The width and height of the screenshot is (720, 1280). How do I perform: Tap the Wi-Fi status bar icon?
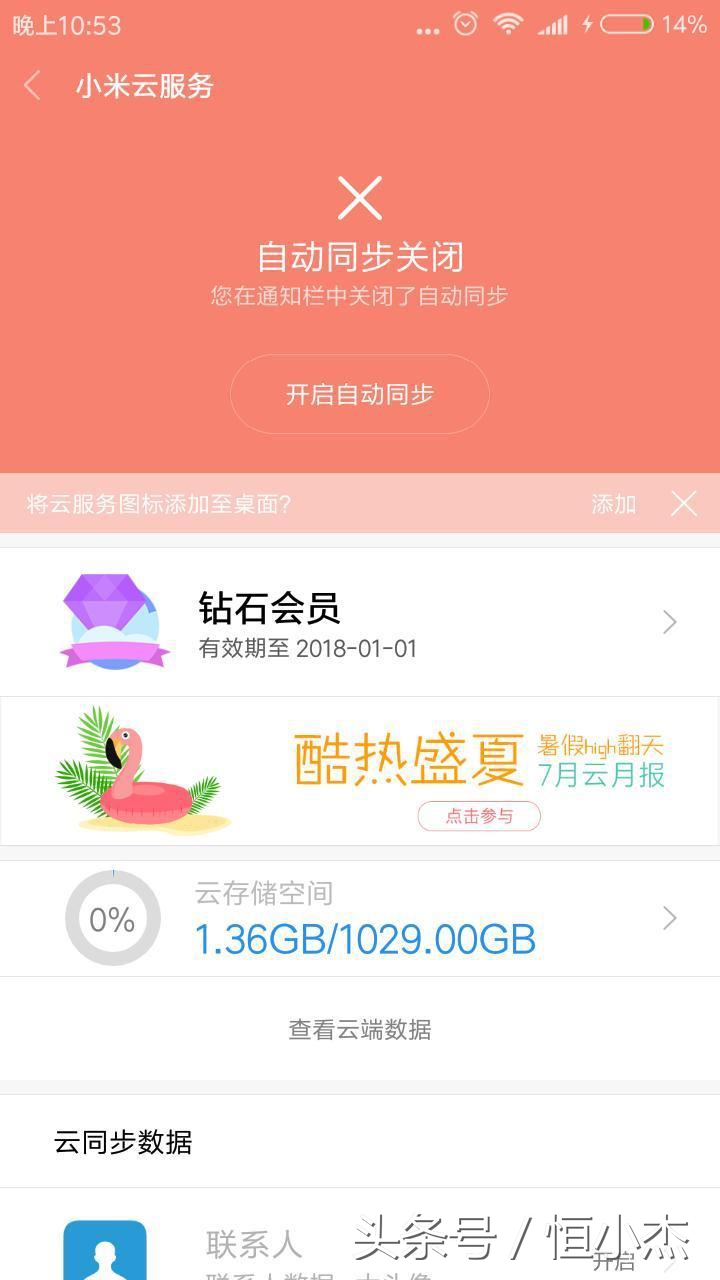[506, 25]
